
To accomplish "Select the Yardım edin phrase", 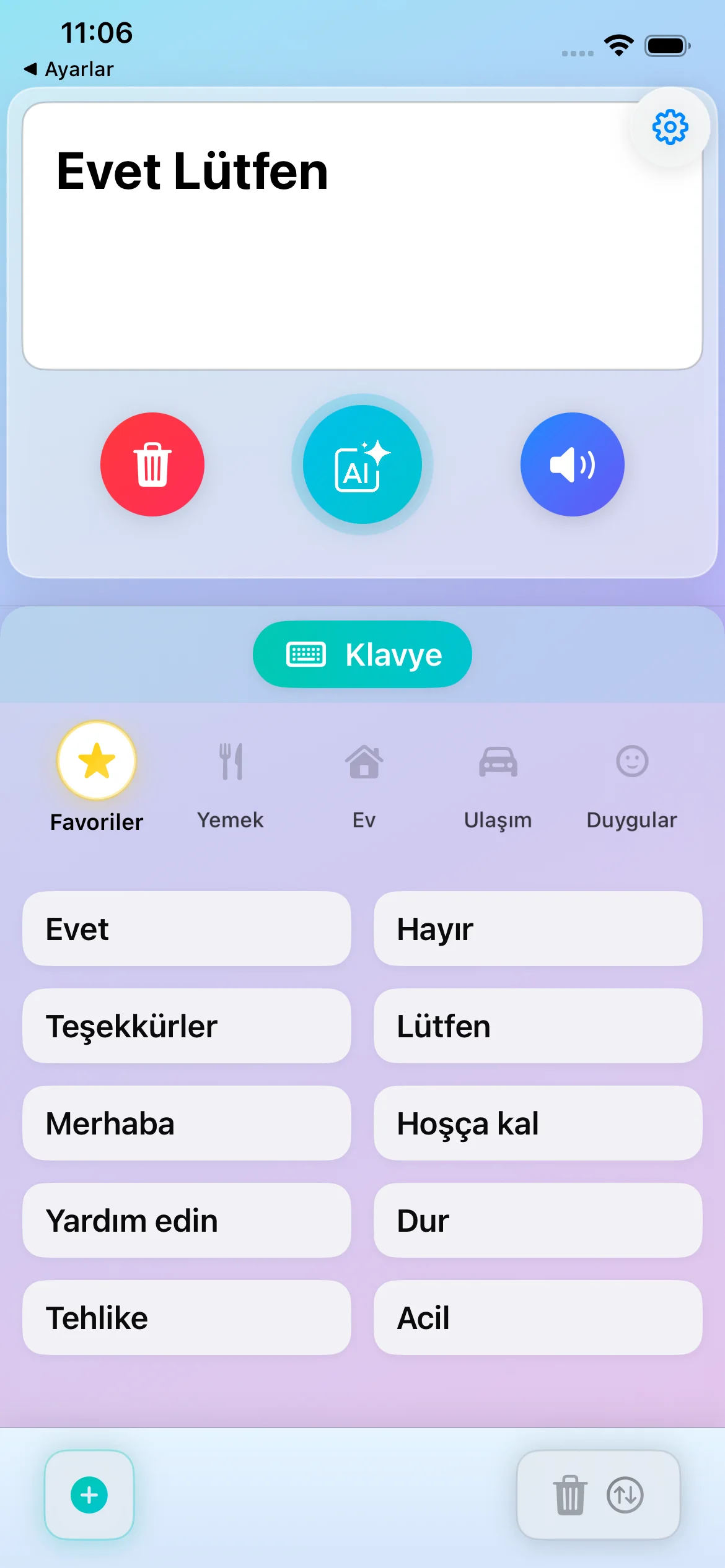I will tap(187, 1221).
